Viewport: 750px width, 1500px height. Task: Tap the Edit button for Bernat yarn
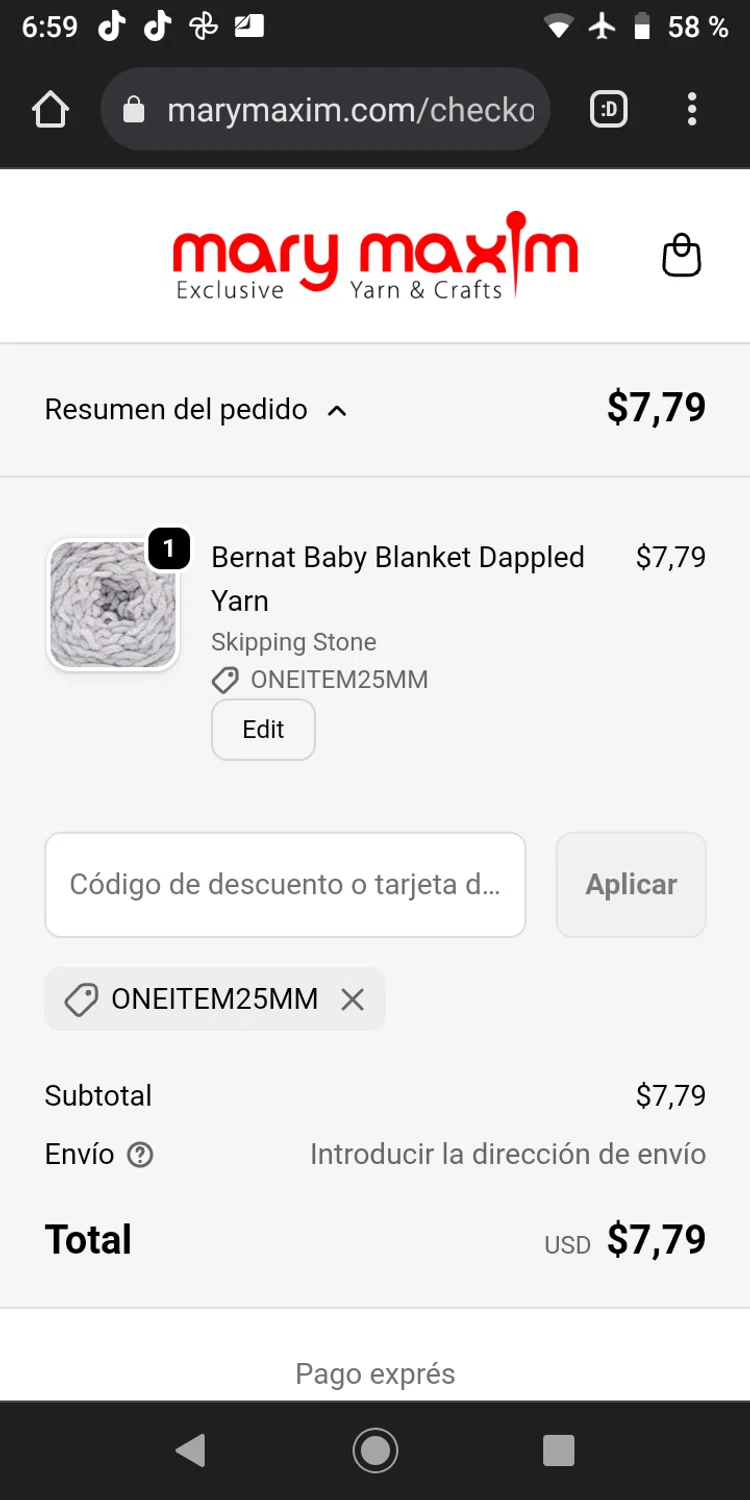[263, 730]
